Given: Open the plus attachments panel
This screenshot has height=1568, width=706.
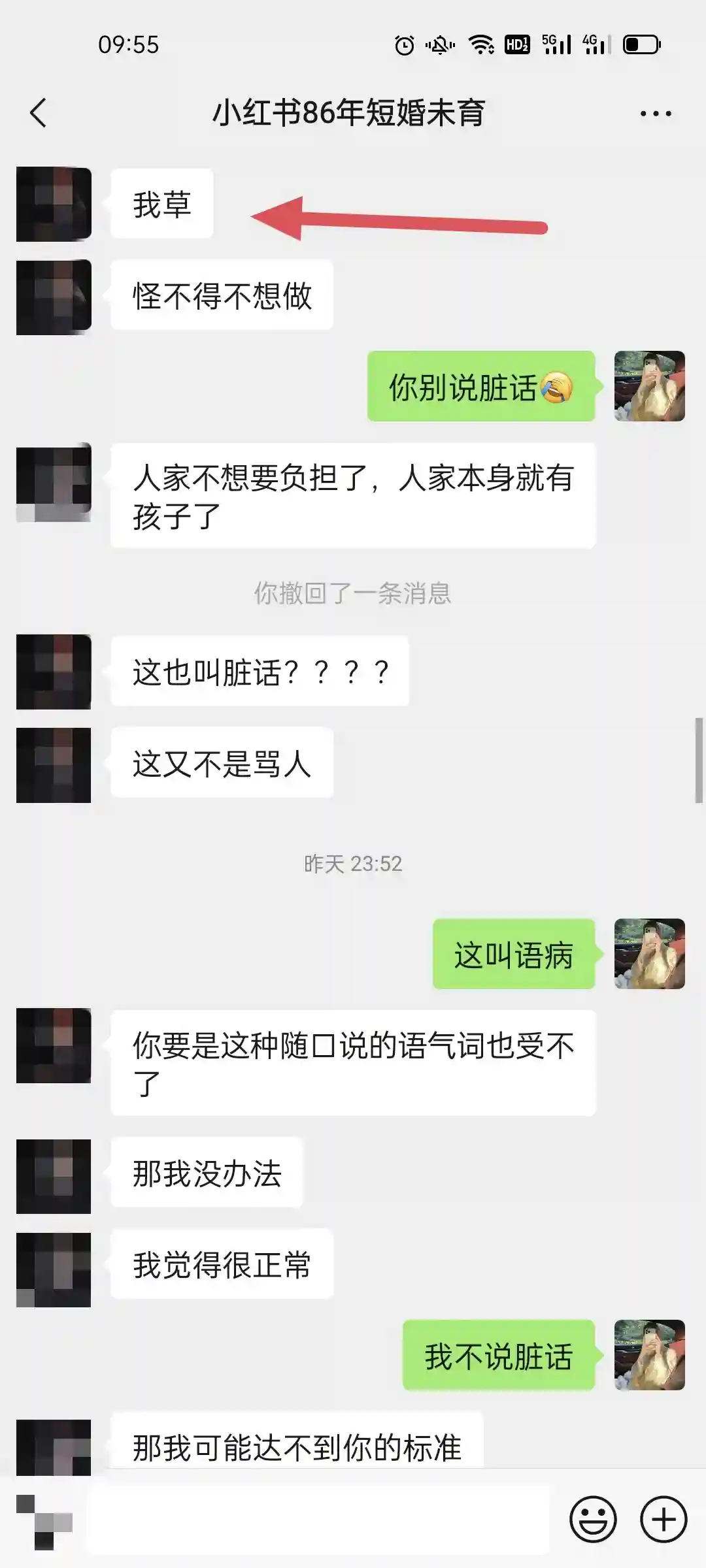Looking at the screenshot, I should (663, 1520).
